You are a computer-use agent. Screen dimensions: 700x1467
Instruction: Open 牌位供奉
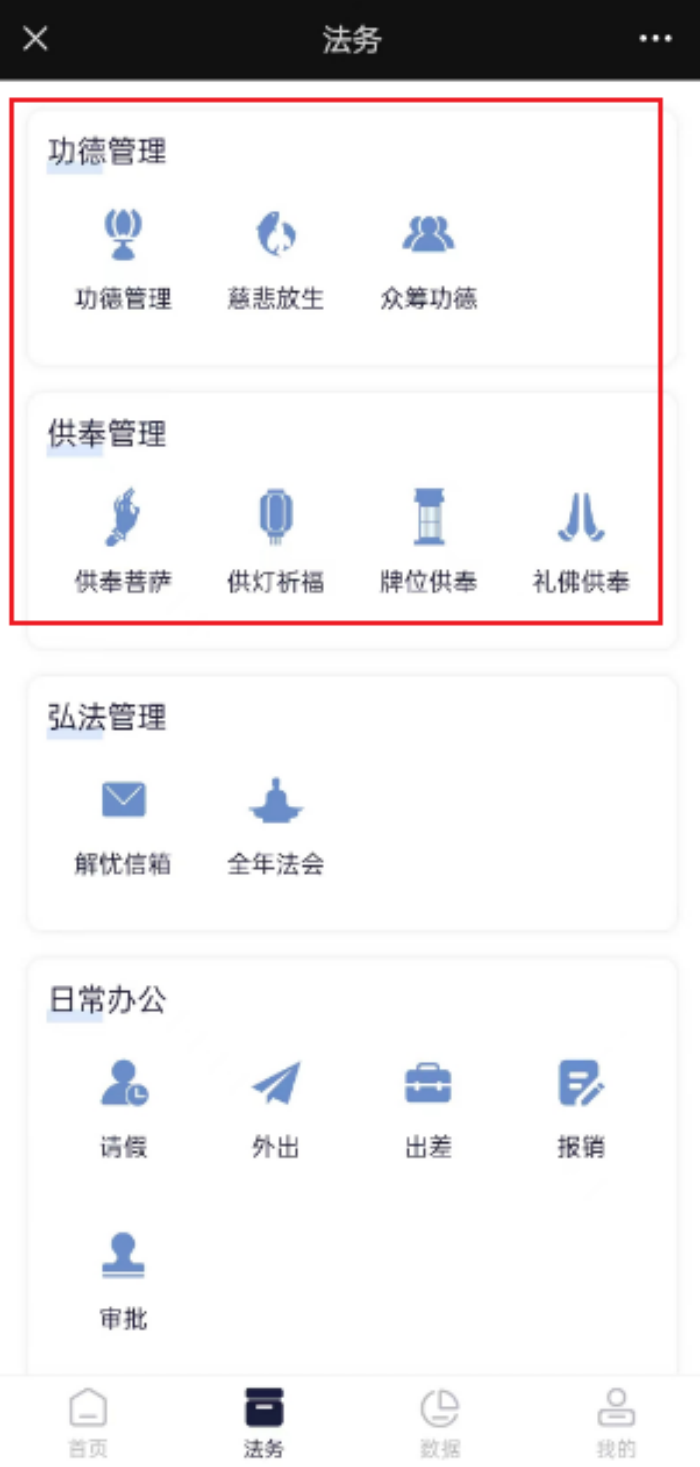pos(428,540)
